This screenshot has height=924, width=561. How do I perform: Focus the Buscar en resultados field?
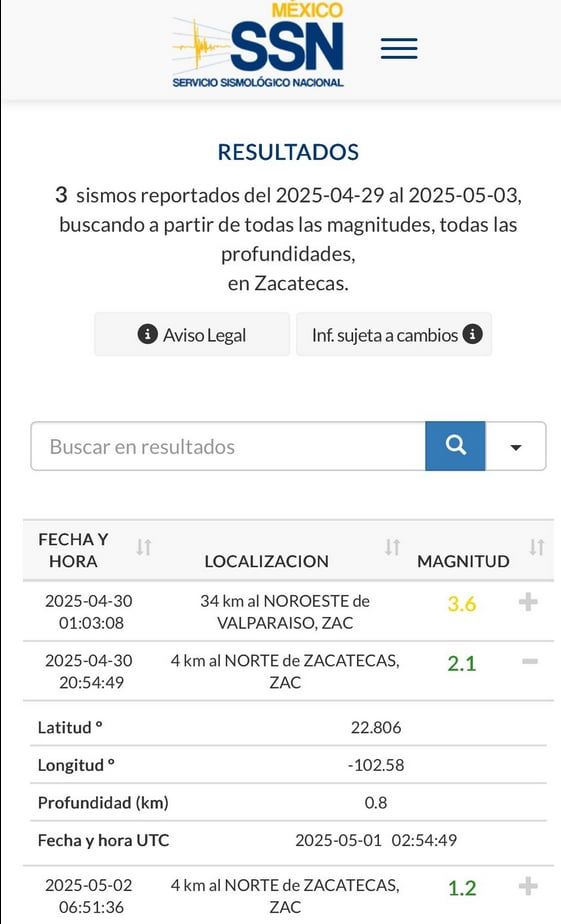coord(228,446)
